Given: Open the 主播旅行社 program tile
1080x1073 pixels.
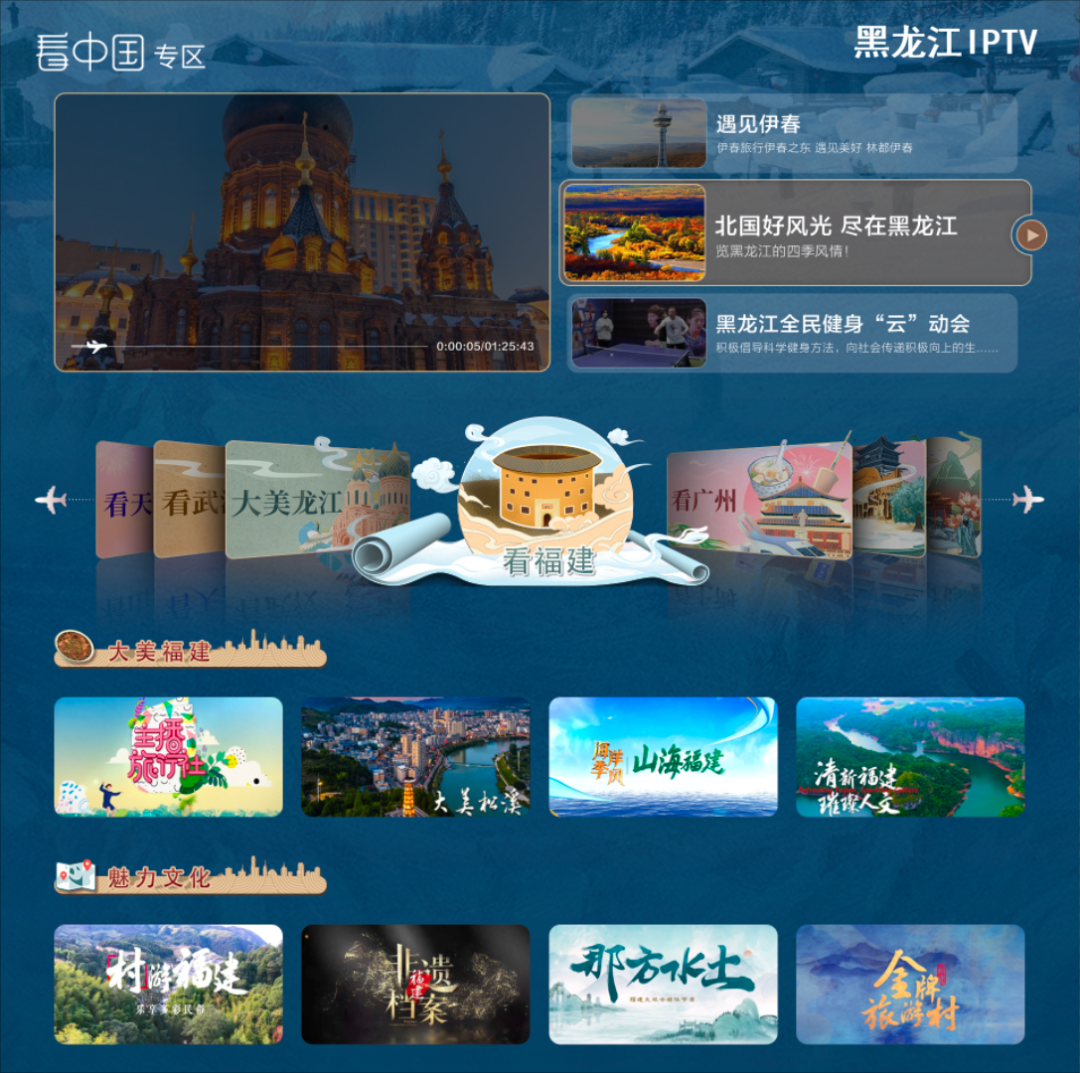Looking at the screenshot, I should (168, 757).
